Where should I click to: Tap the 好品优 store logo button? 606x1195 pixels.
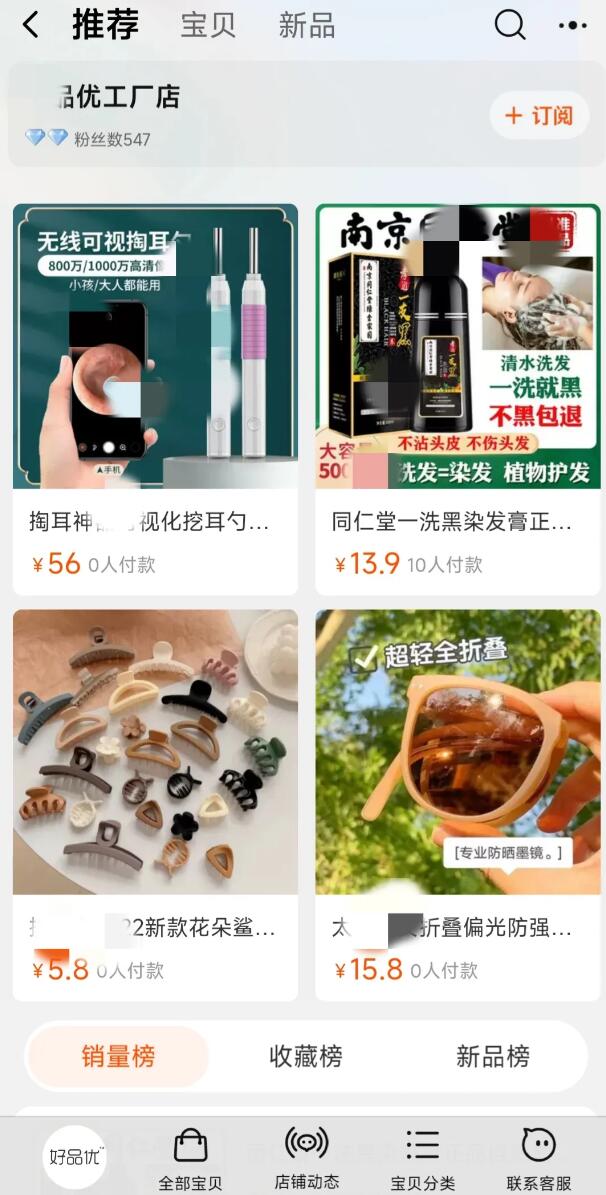point(75,1157)
